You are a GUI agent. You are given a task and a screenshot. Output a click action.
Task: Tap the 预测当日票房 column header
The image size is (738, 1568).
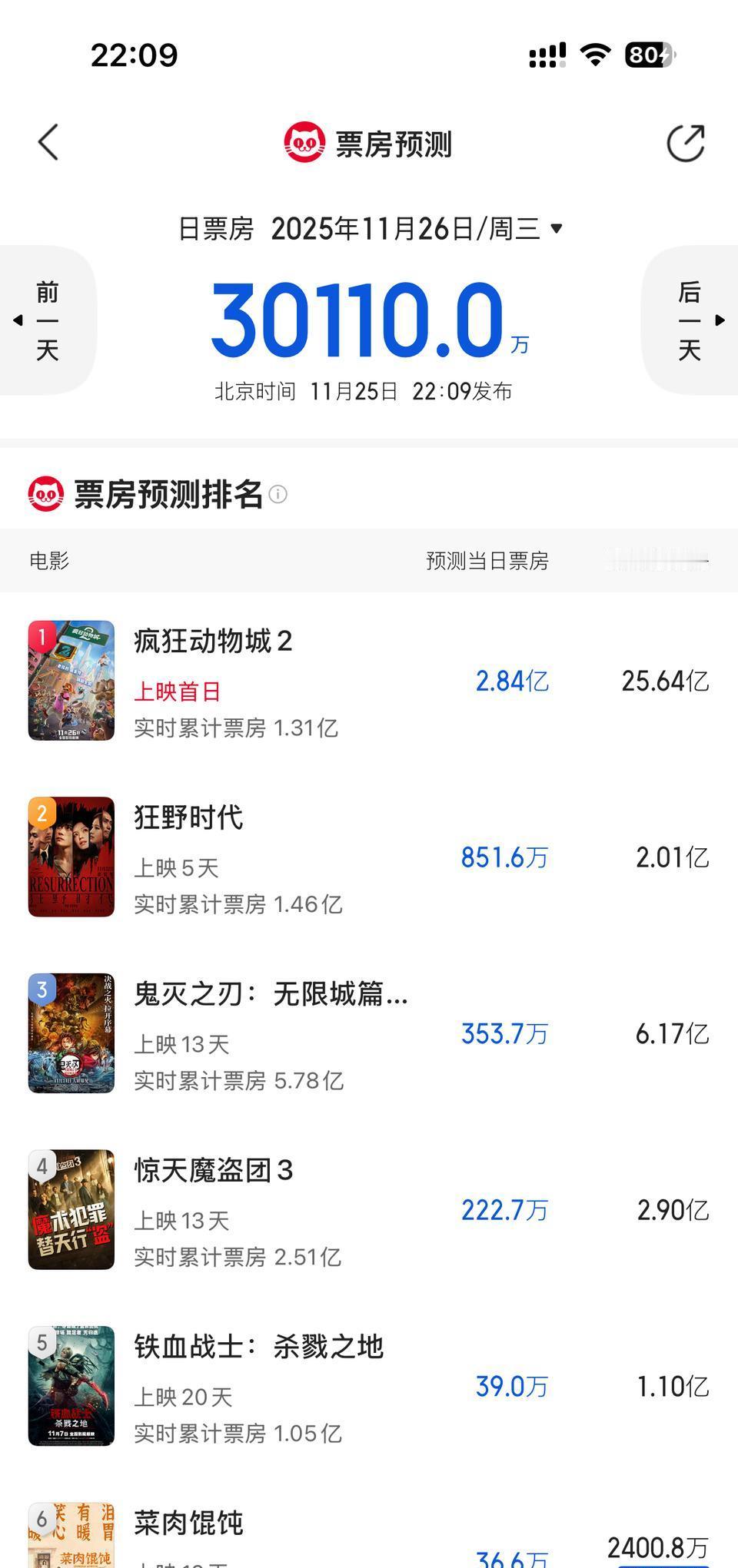(487, 561)
